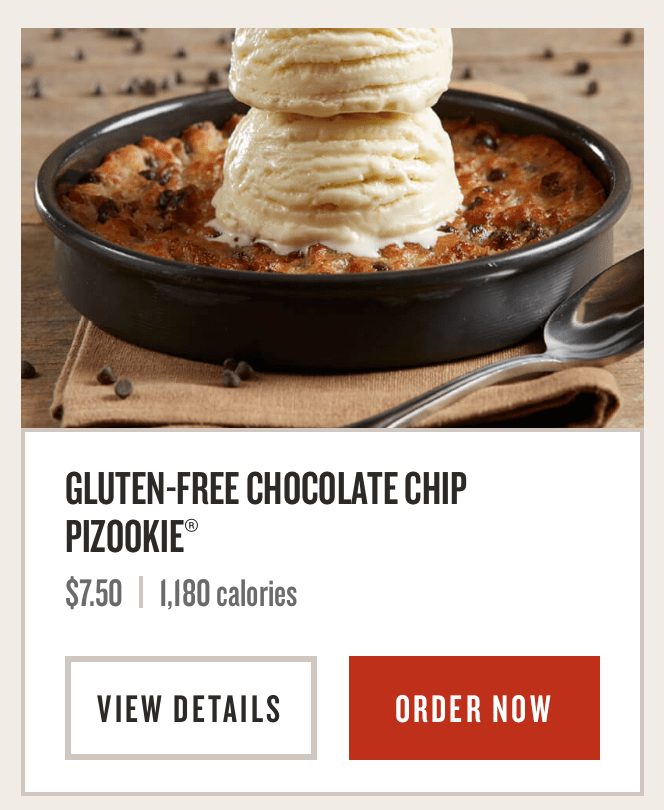Image resolution: width=664 pixels, height=810 pixels.
Task: Tap View Details for the Pizookie
Action: click(x=190, y=708)
